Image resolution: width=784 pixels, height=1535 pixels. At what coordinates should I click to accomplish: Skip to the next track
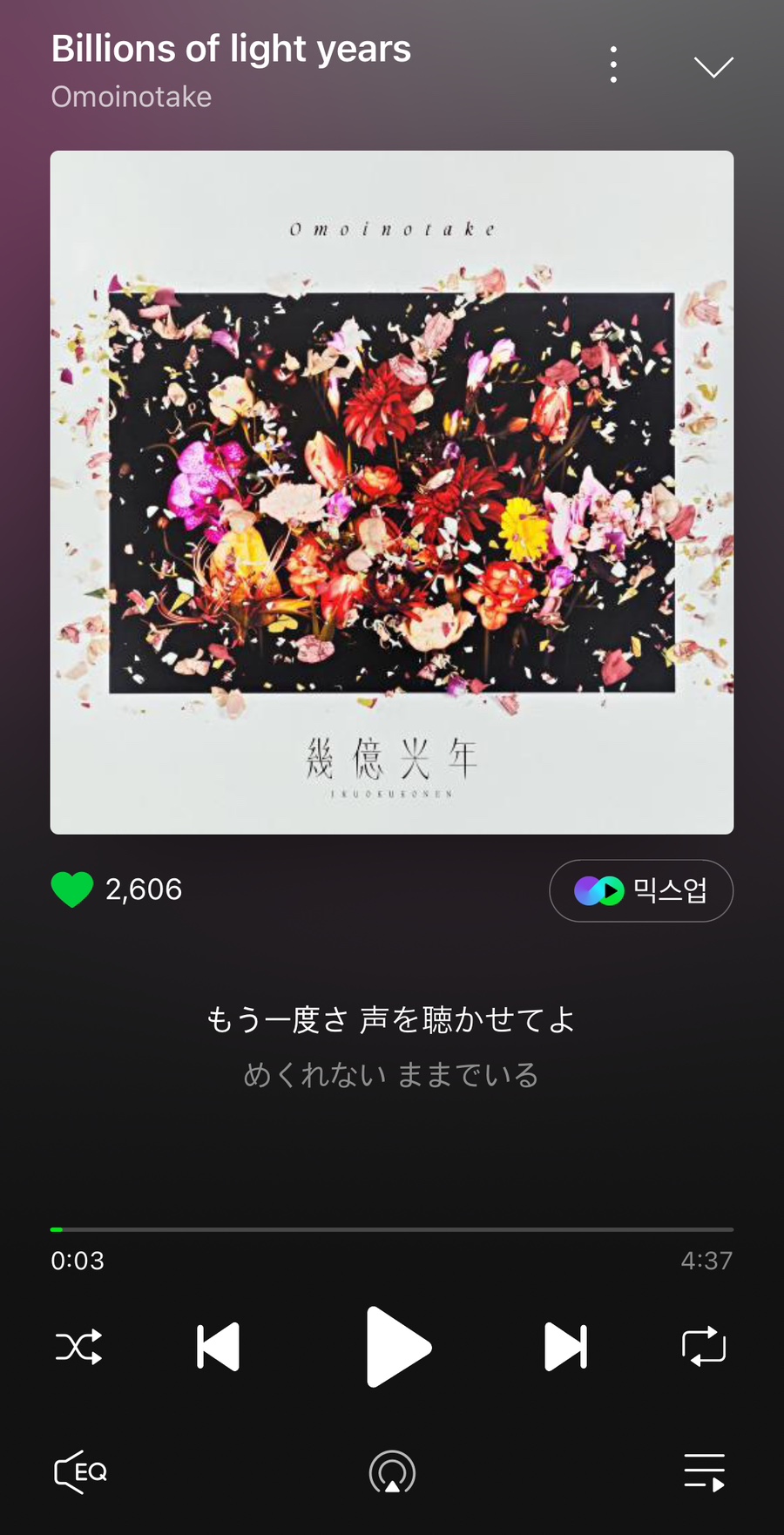pyautogui.click(x=565, y=1347)
